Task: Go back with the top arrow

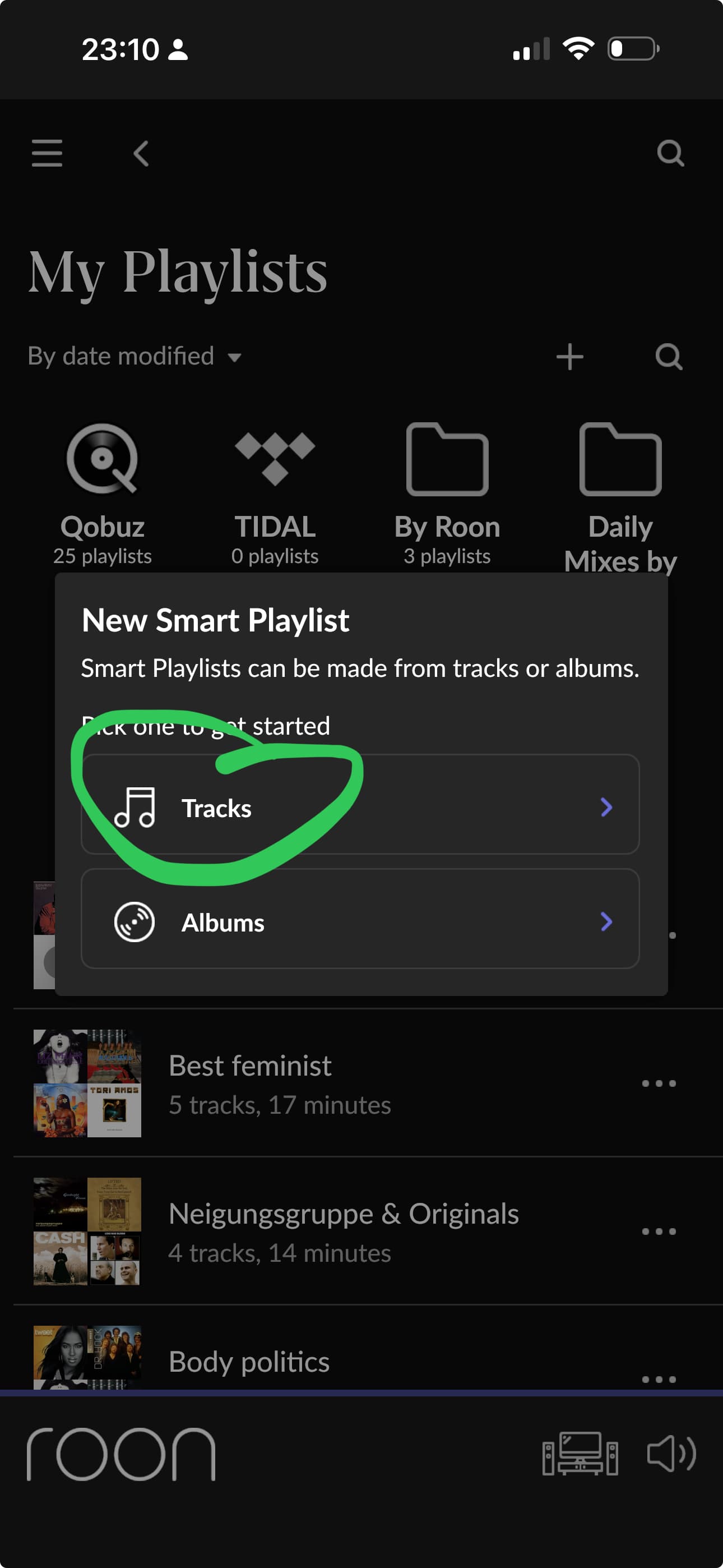Action: [141, 154]
